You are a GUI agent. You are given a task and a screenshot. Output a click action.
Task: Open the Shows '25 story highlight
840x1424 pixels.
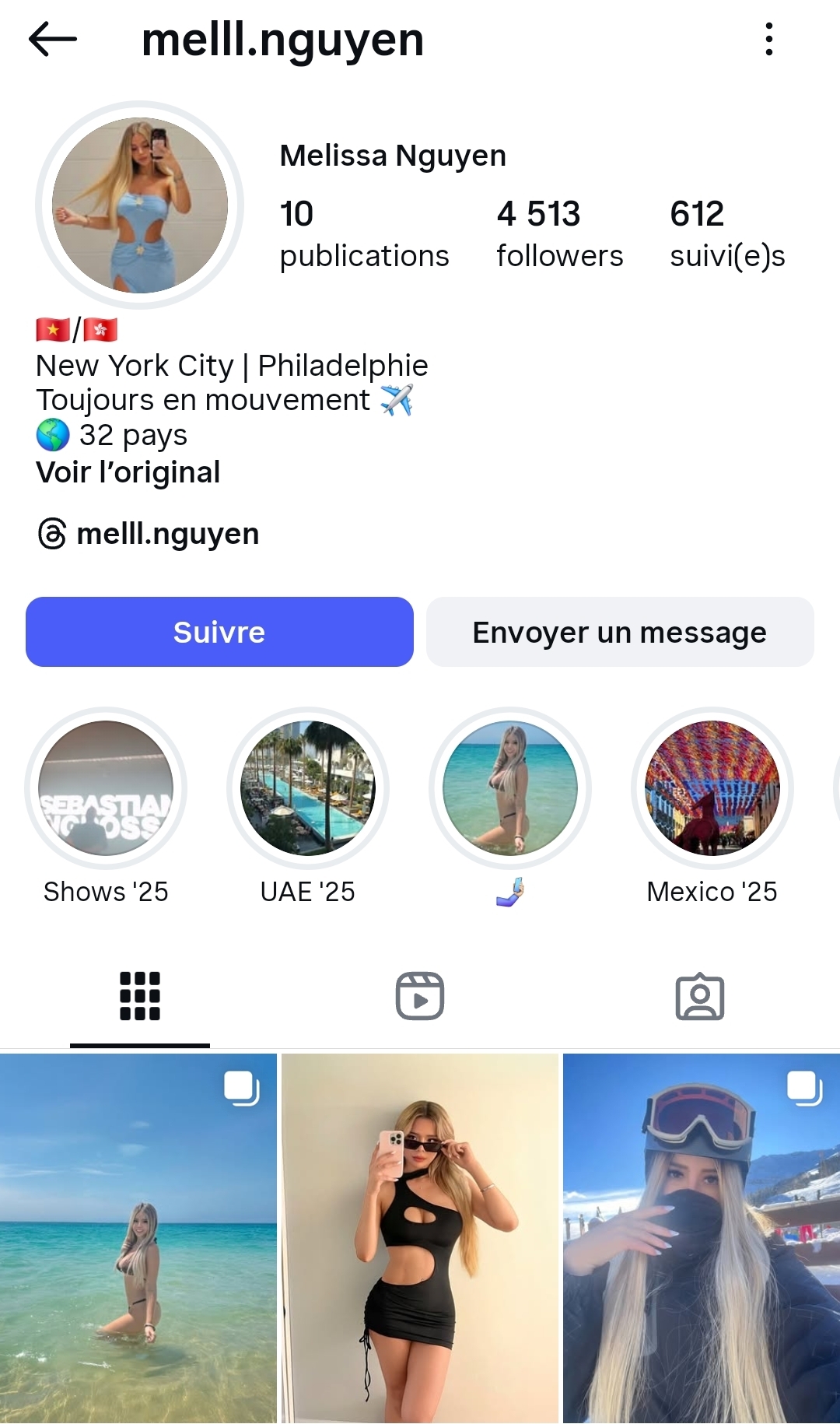pos(106,788)
